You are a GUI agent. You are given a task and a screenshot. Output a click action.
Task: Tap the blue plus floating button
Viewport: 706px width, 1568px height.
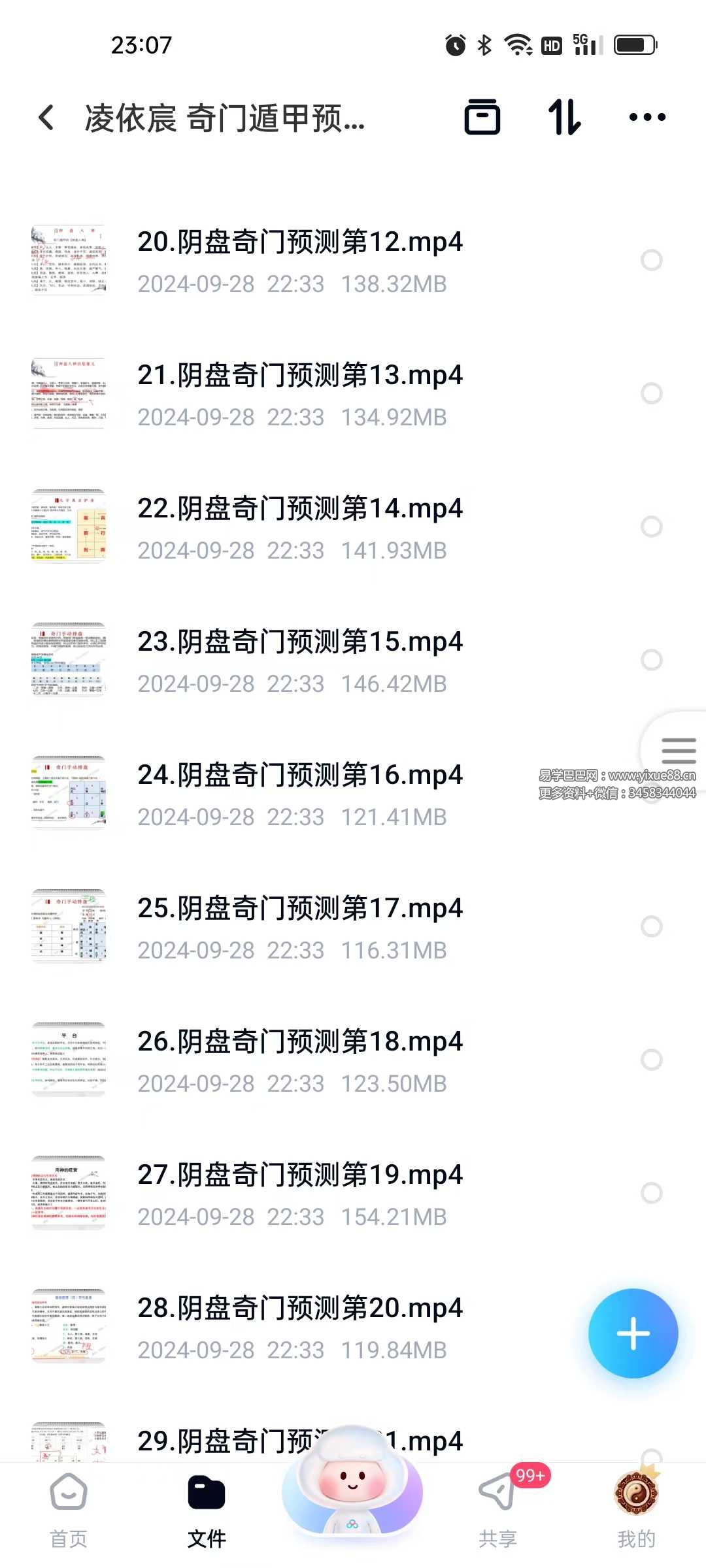tap(633, 1333)
